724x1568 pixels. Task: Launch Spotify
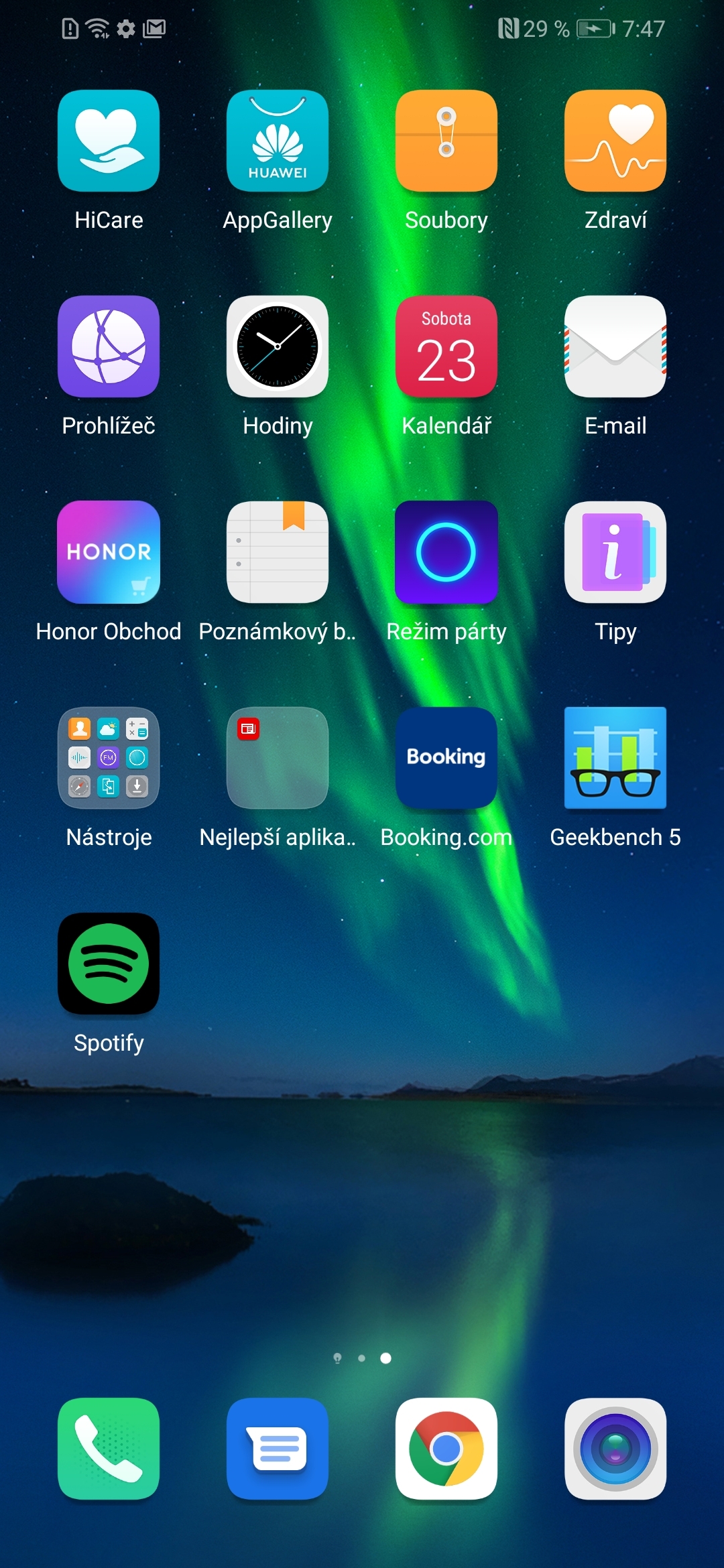click(109, 964)
